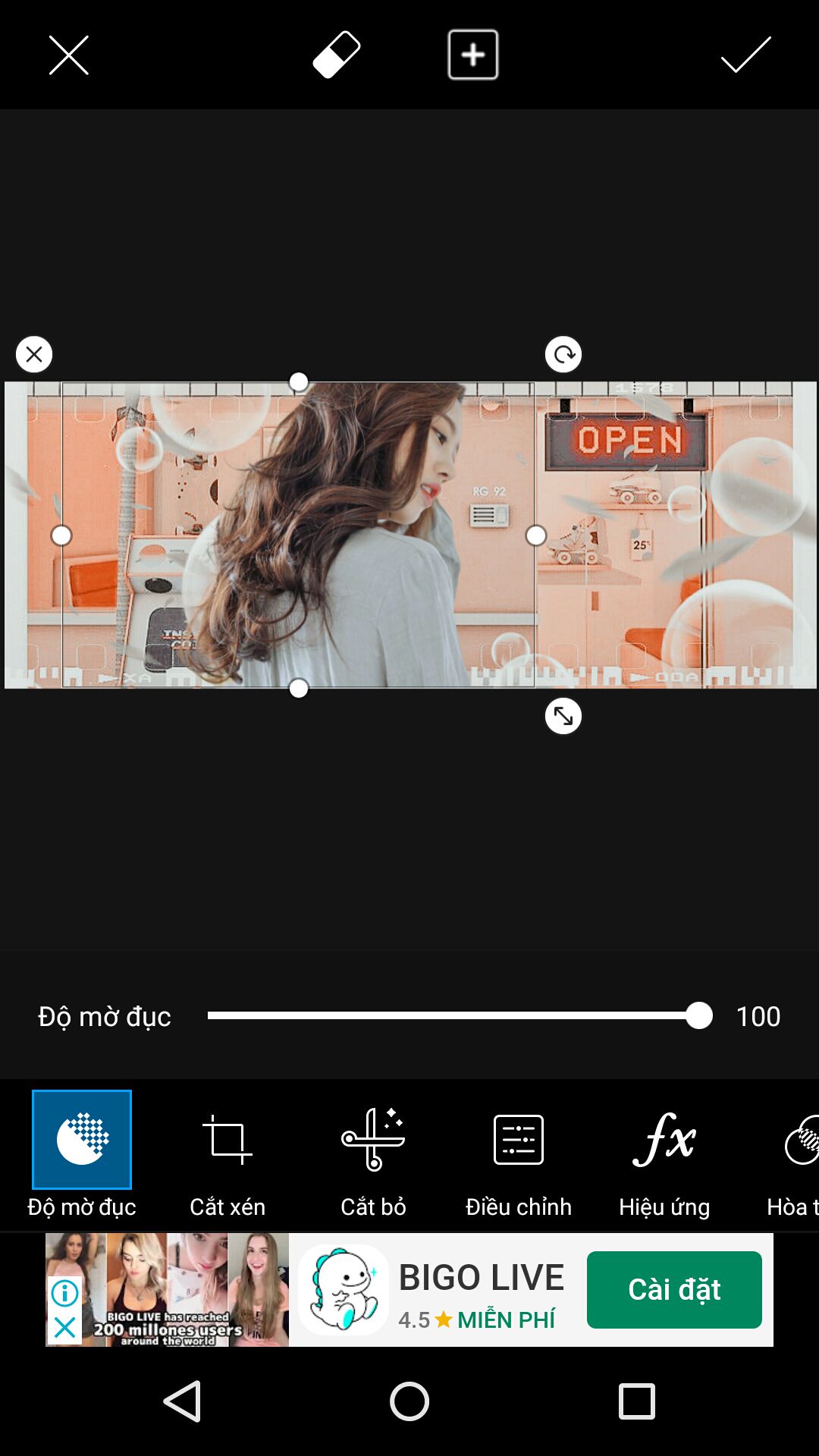The width and height of the screenshot is (819, 1456).
Task: Go to the home screen
Action: (x=409, y=1401)
